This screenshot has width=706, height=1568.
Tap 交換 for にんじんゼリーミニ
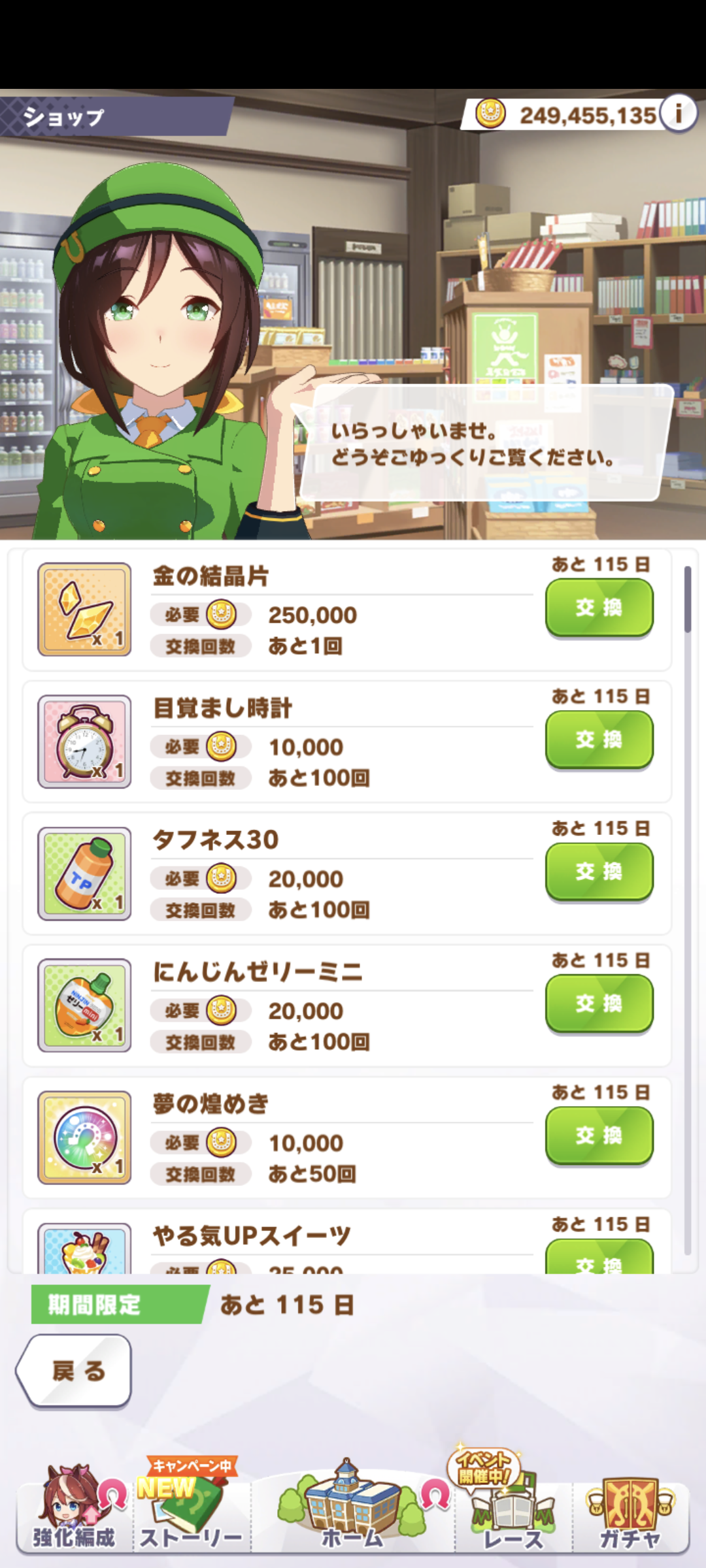click(x=599, y=1004)
